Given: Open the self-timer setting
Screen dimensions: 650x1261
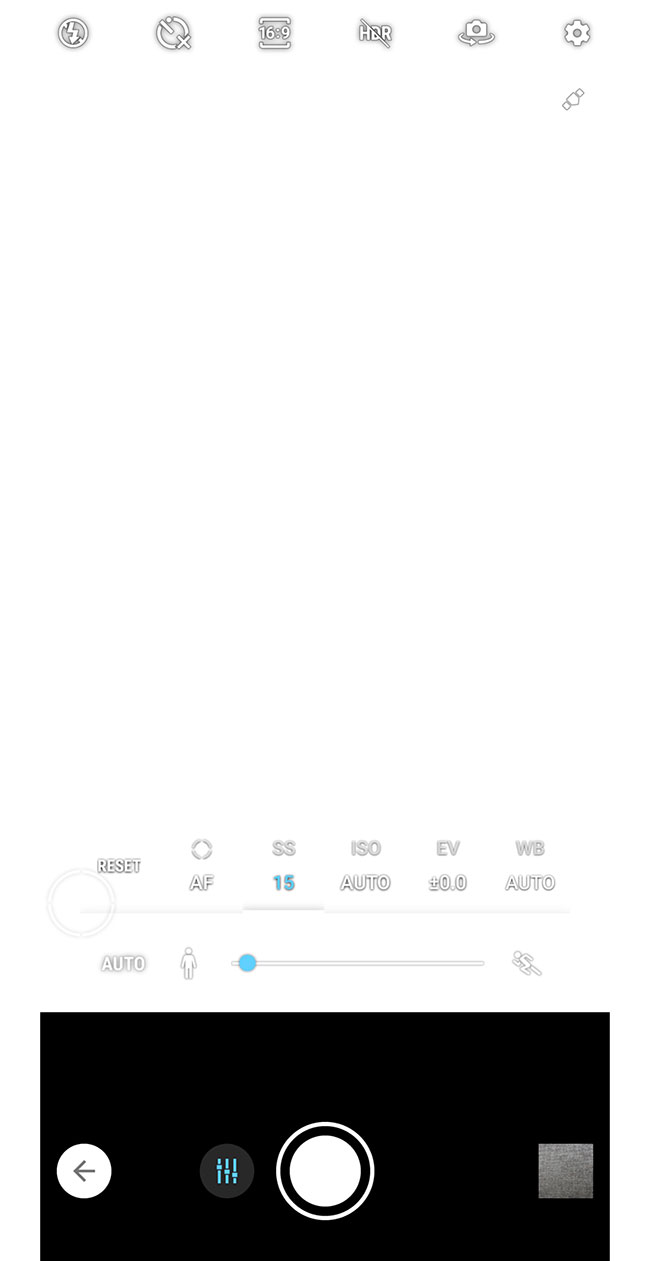Looking at the screenshot, I should (174, 34).
